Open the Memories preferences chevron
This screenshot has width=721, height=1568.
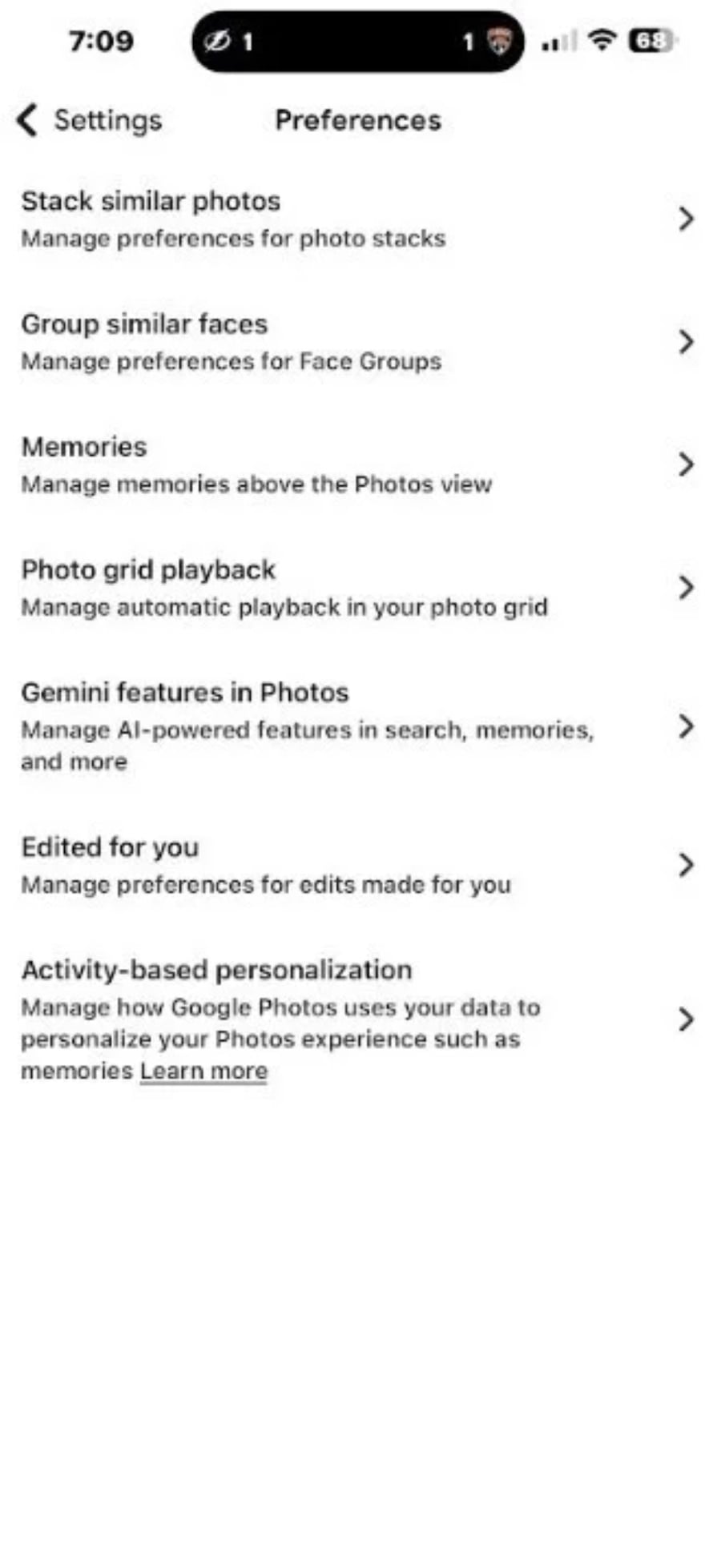tap(685, 465)
